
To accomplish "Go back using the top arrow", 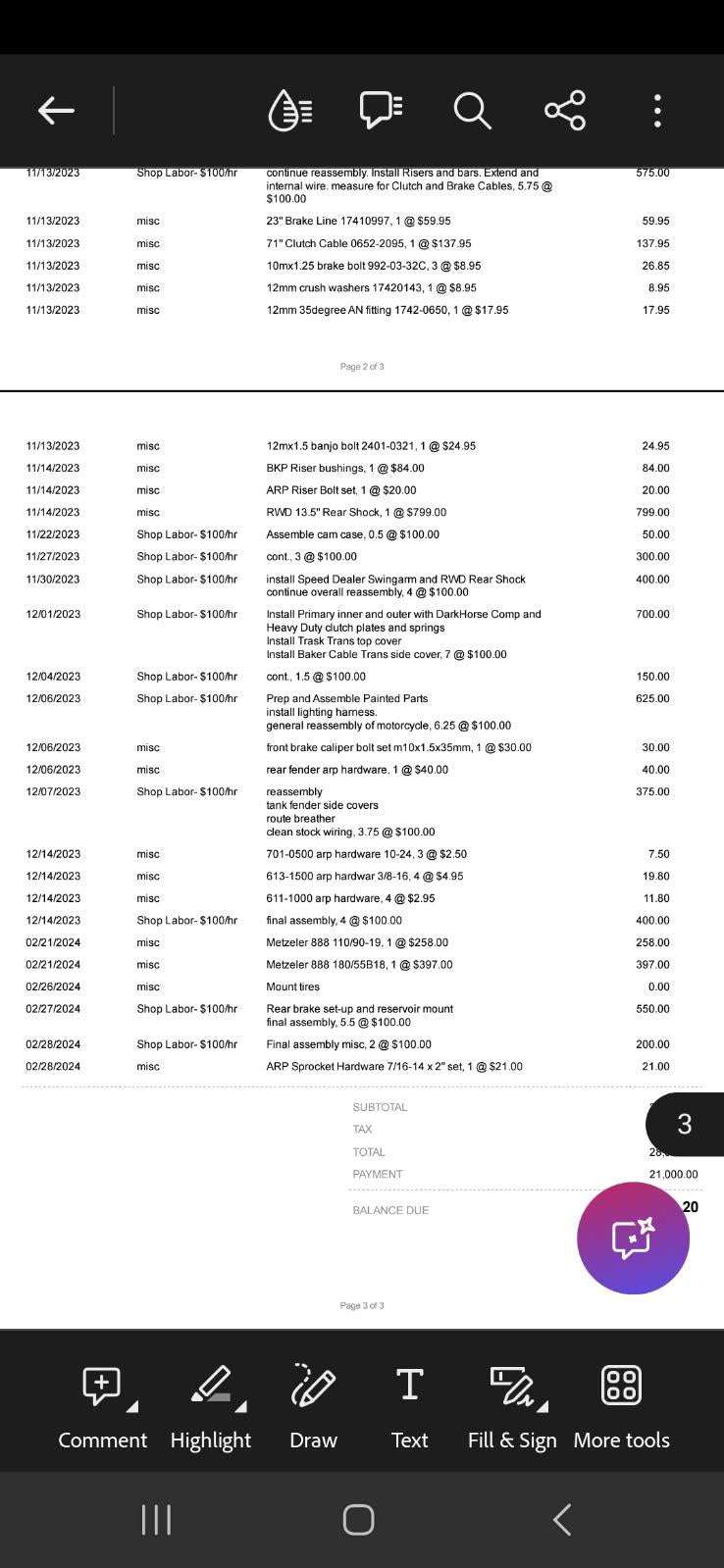I will 56,111.
